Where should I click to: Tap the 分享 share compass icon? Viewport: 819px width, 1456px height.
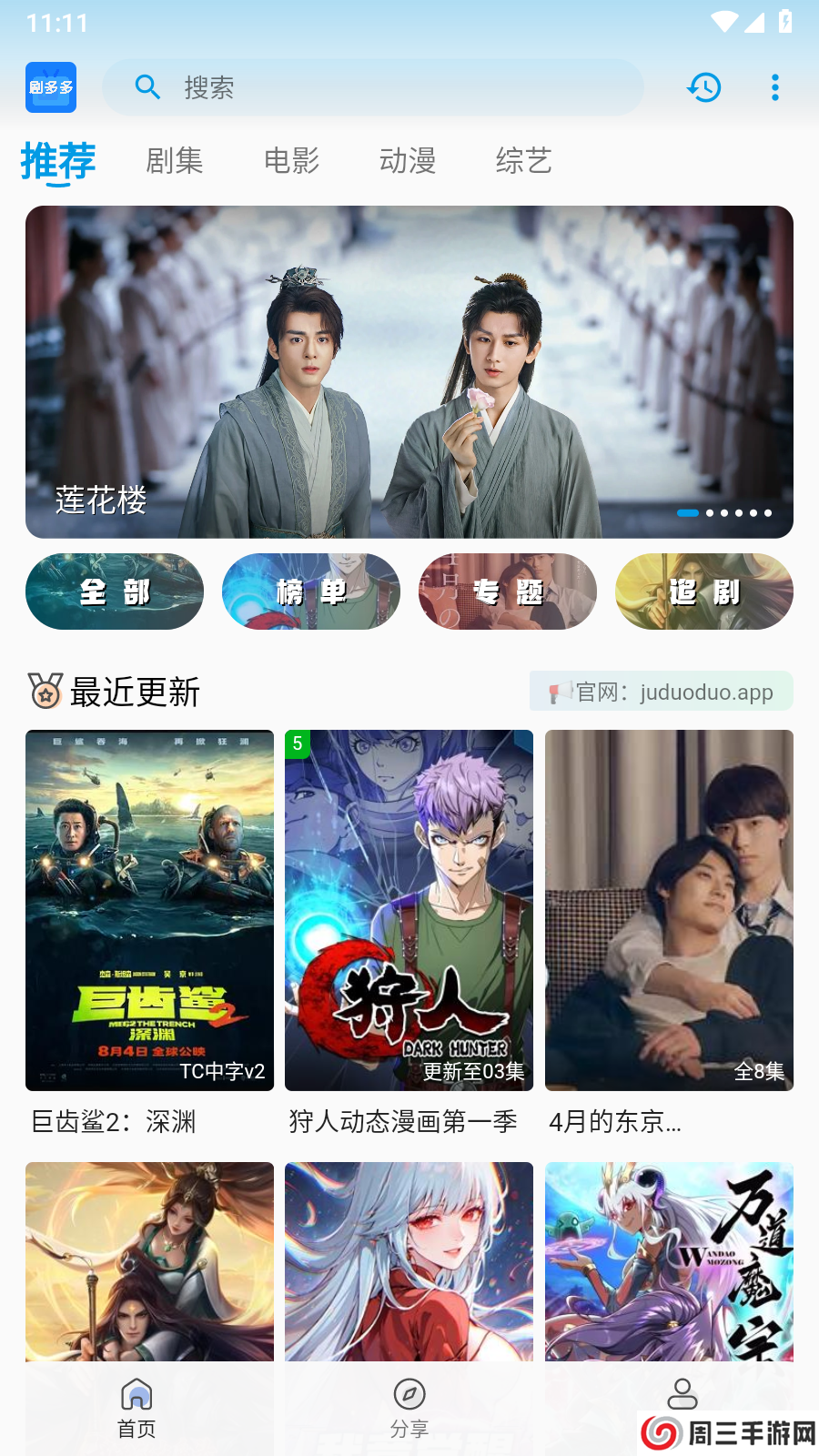click(x=410, y=1395)
